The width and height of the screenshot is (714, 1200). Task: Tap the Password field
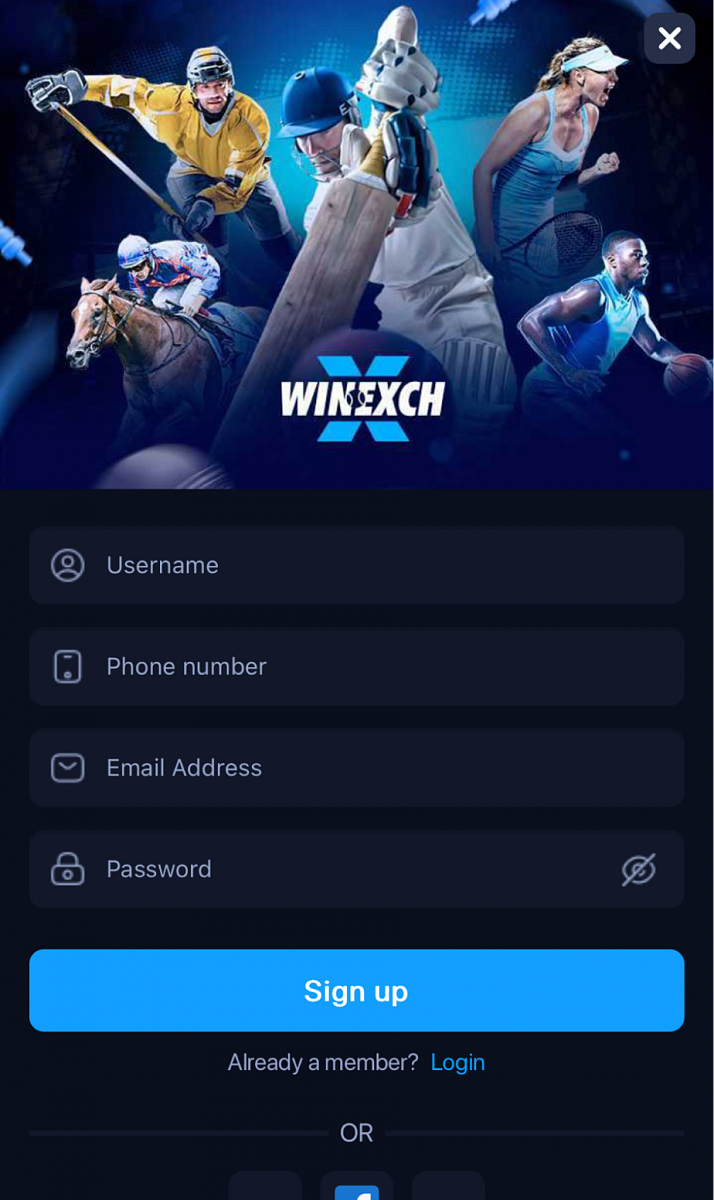330,869
